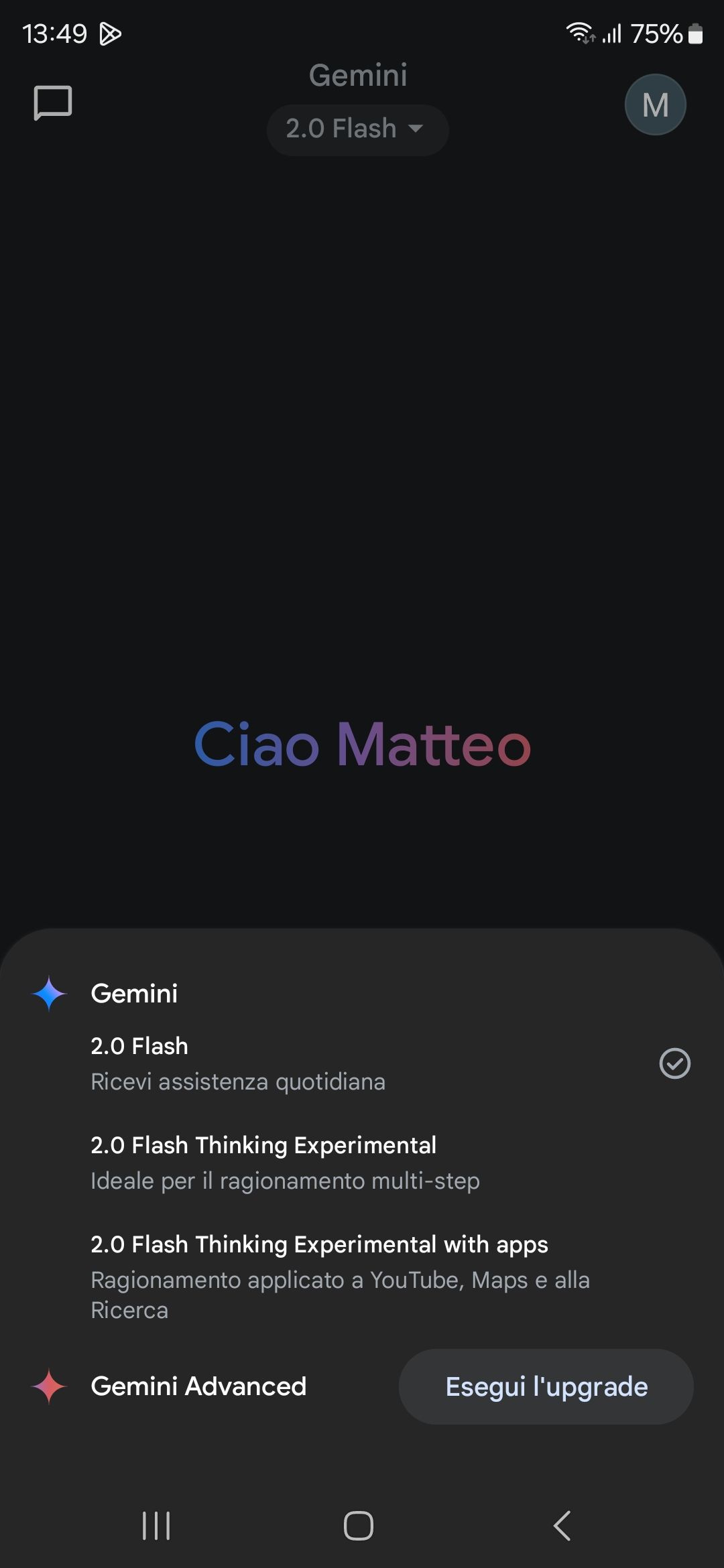Select 2.0 Flash Thinking Experimental model
724x1568 pixels.
268,1163
